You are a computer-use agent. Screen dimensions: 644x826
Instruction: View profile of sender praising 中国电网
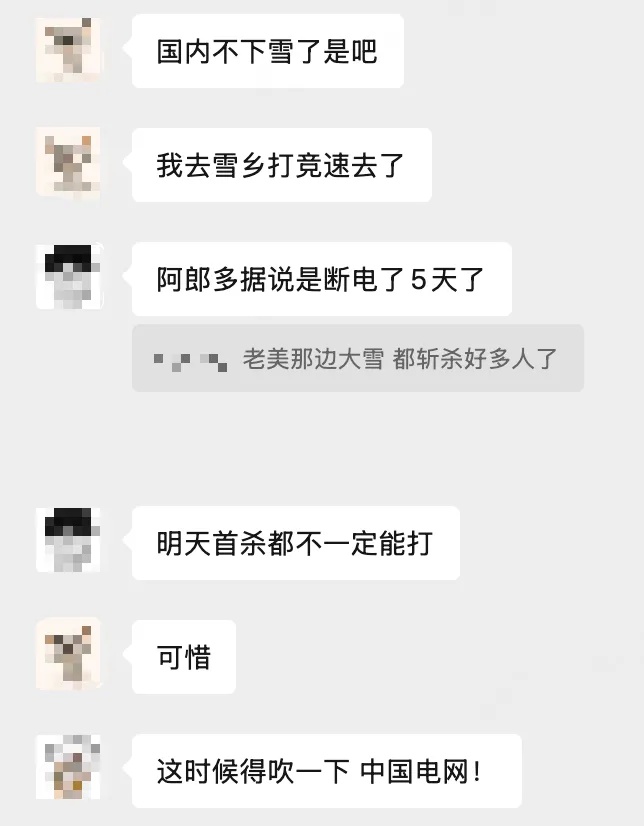tap(68, 768)
